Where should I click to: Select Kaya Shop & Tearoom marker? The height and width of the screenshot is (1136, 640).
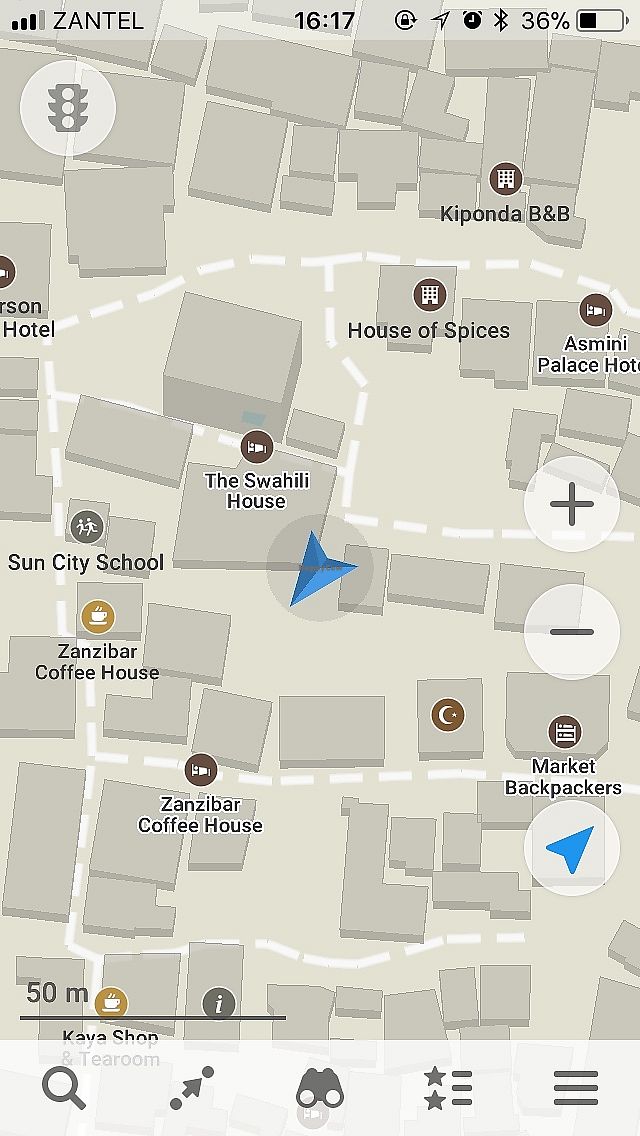point(111,1000)
